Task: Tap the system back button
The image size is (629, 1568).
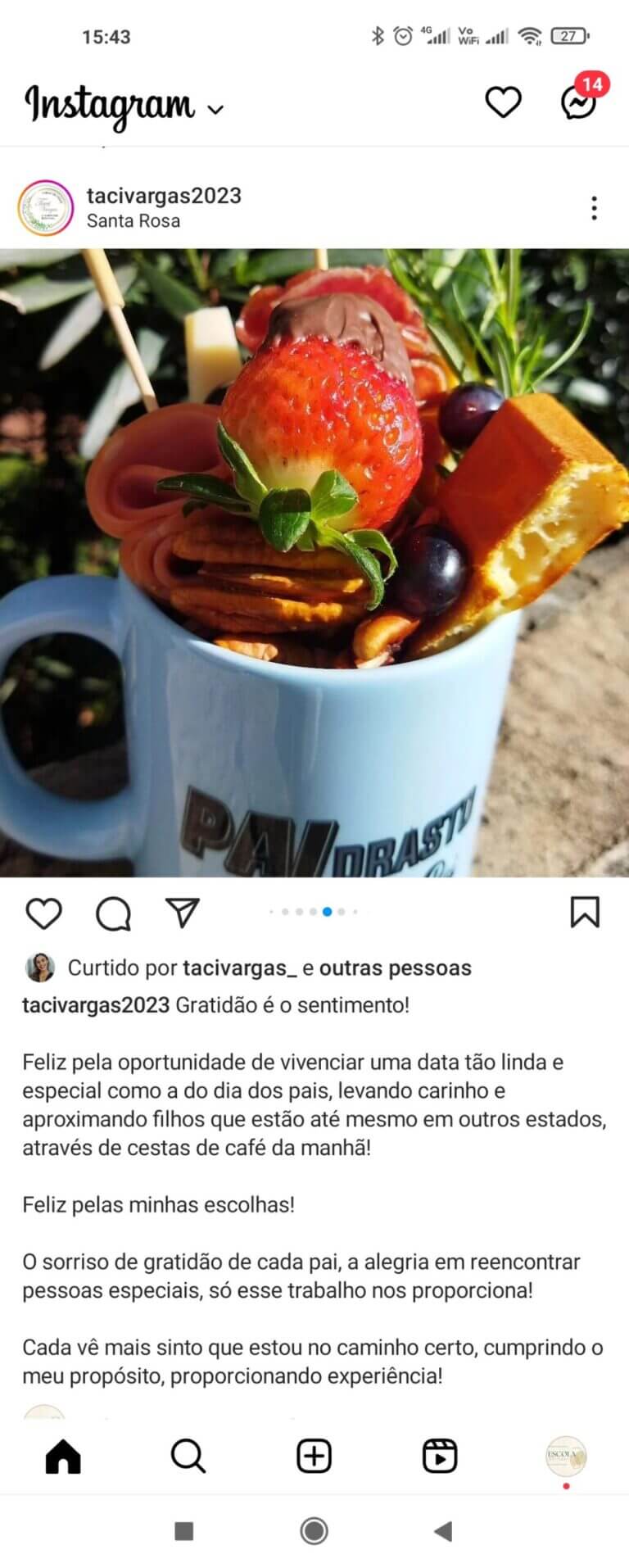Action: click(443, 1530)
